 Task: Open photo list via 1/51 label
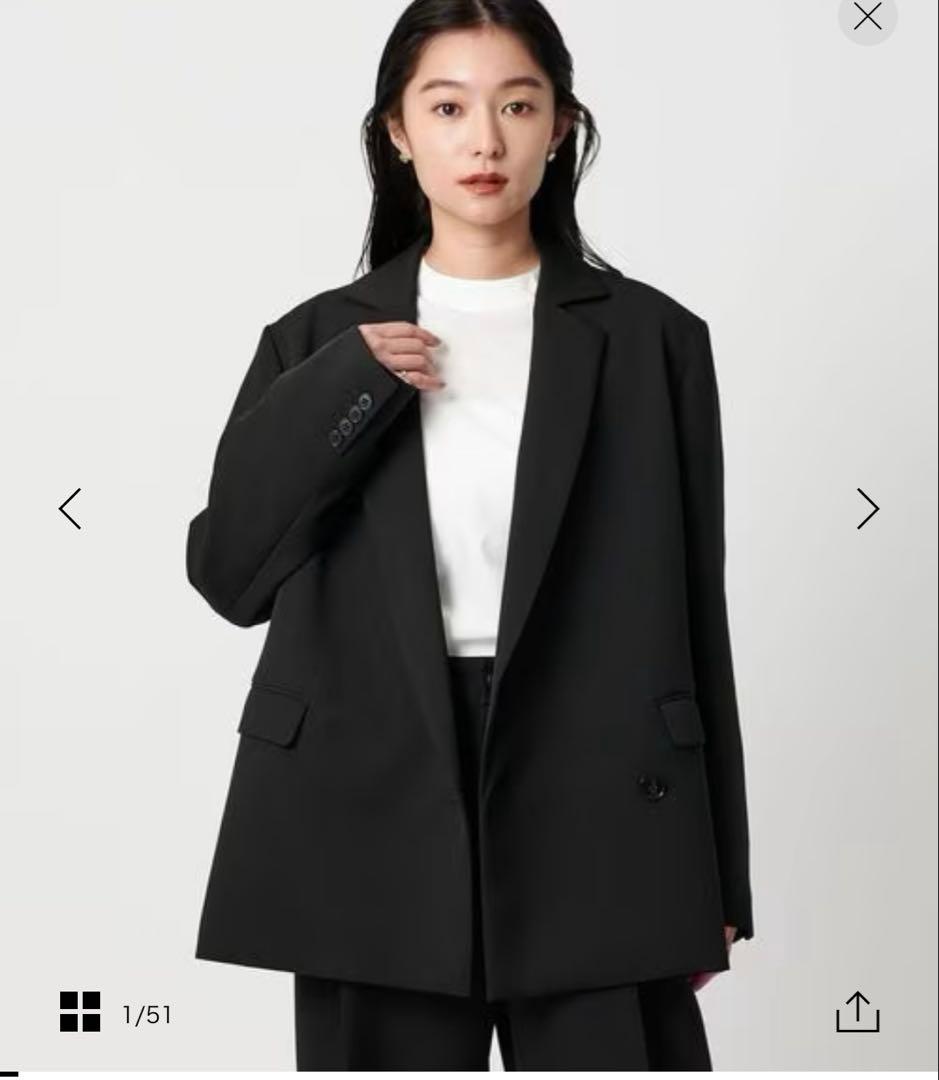tap(145, 1014)
